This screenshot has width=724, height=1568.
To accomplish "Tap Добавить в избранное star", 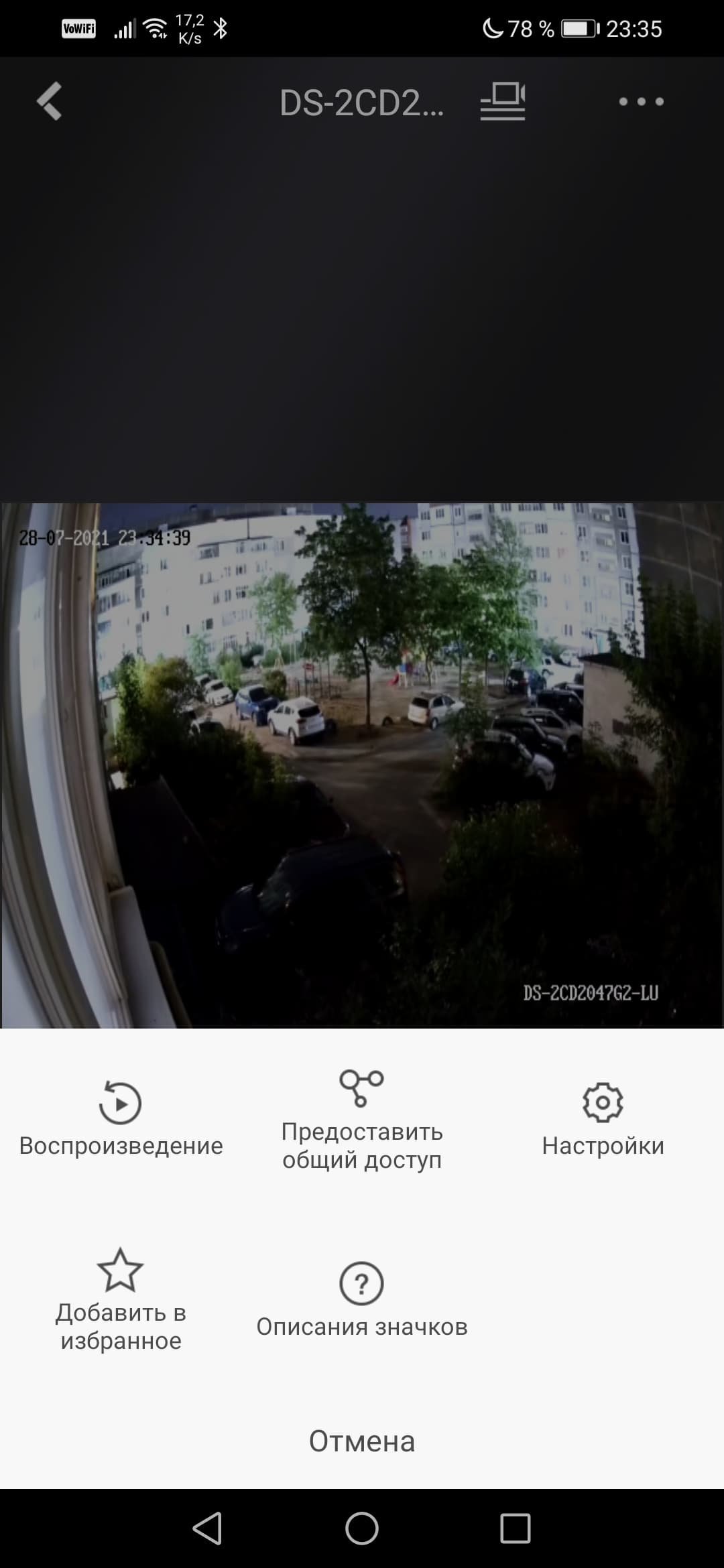I will [x=121, y=1300].
